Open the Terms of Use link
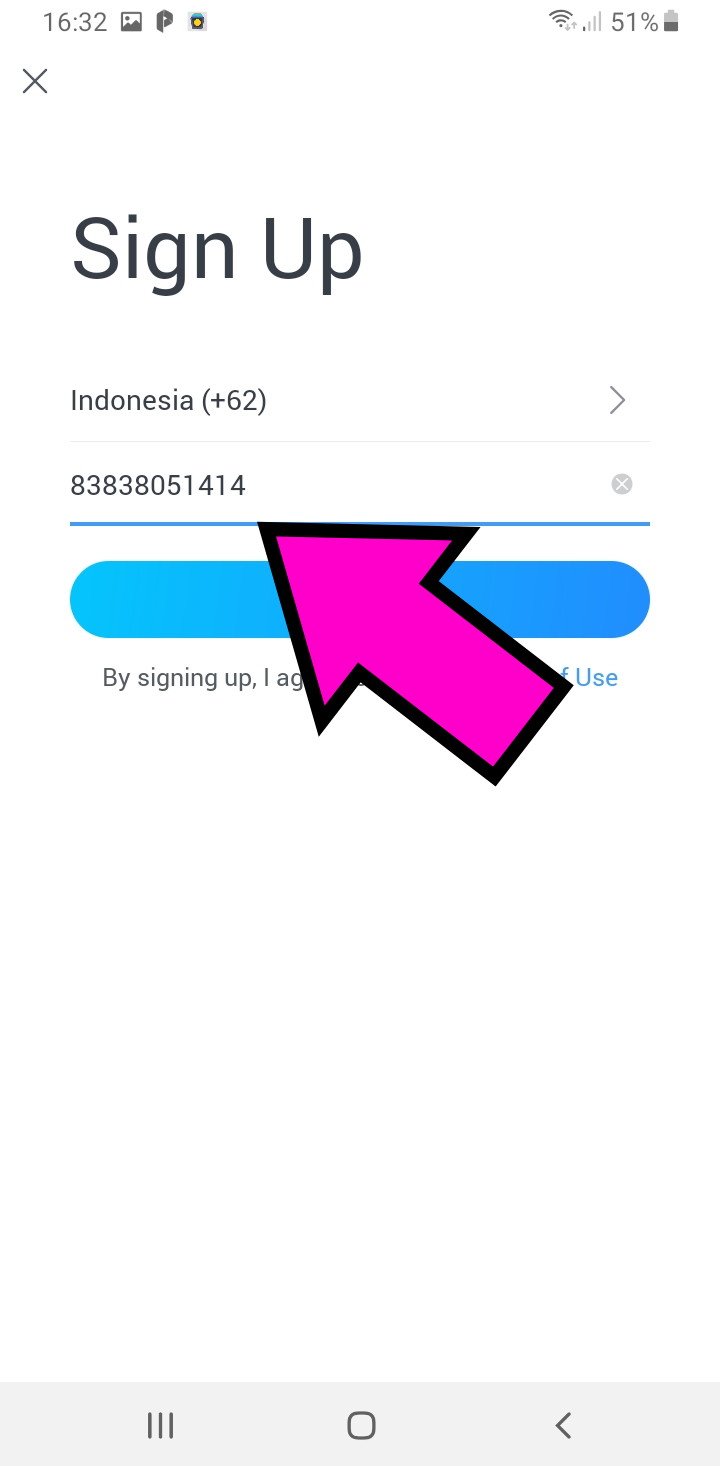Image resolution: width=720 pixels, height=1466 pixels. point(595,678)
